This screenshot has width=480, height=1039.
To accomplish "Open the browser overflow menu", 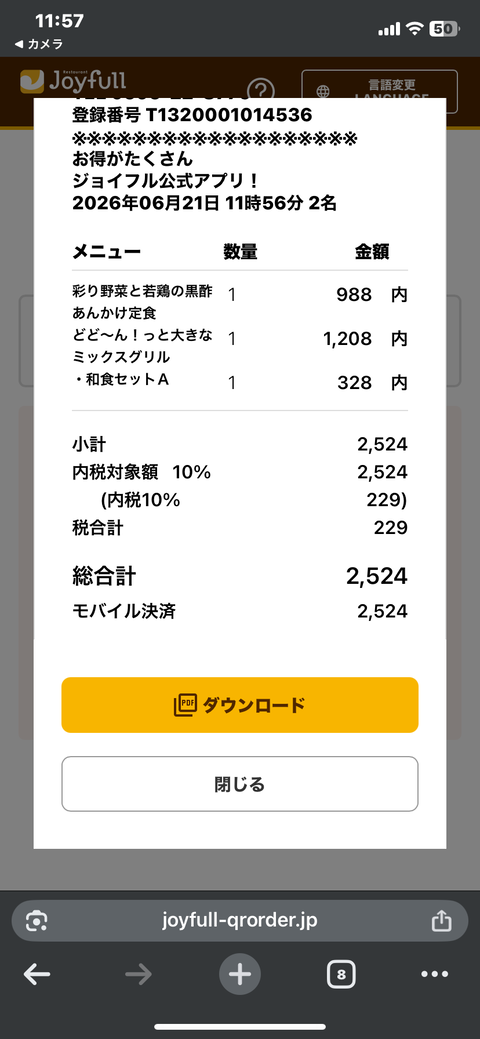I will pyautogui.click(x=435, y=974).
